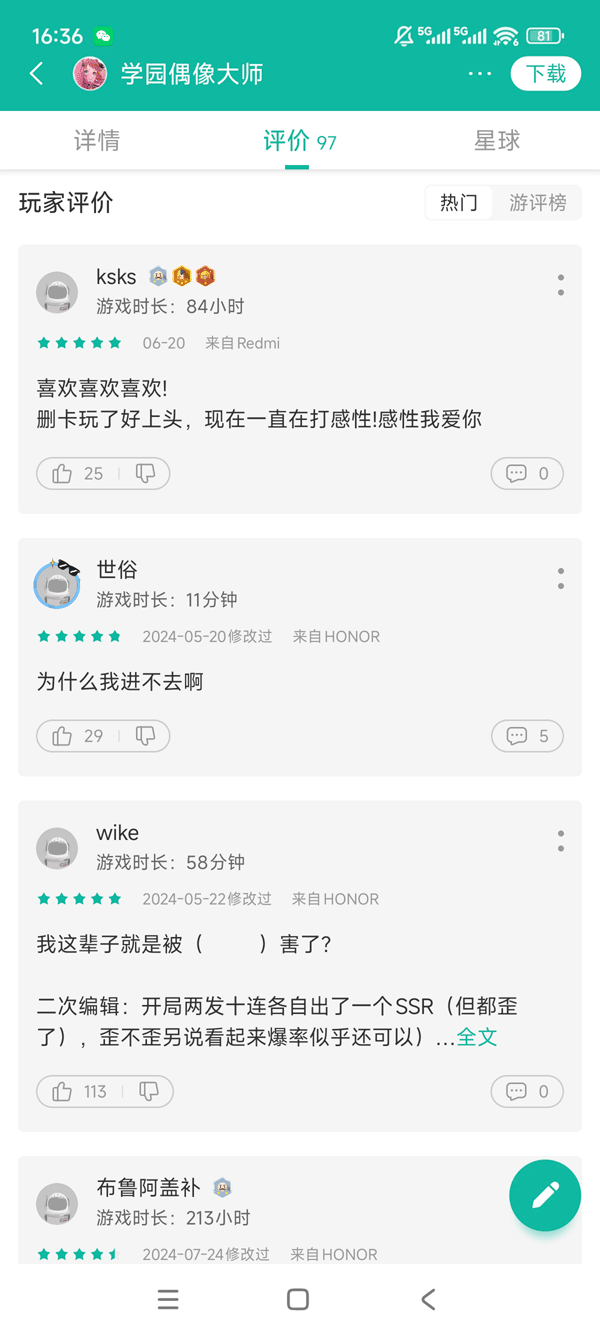Like 世俗's review

[x=77, y=736]
